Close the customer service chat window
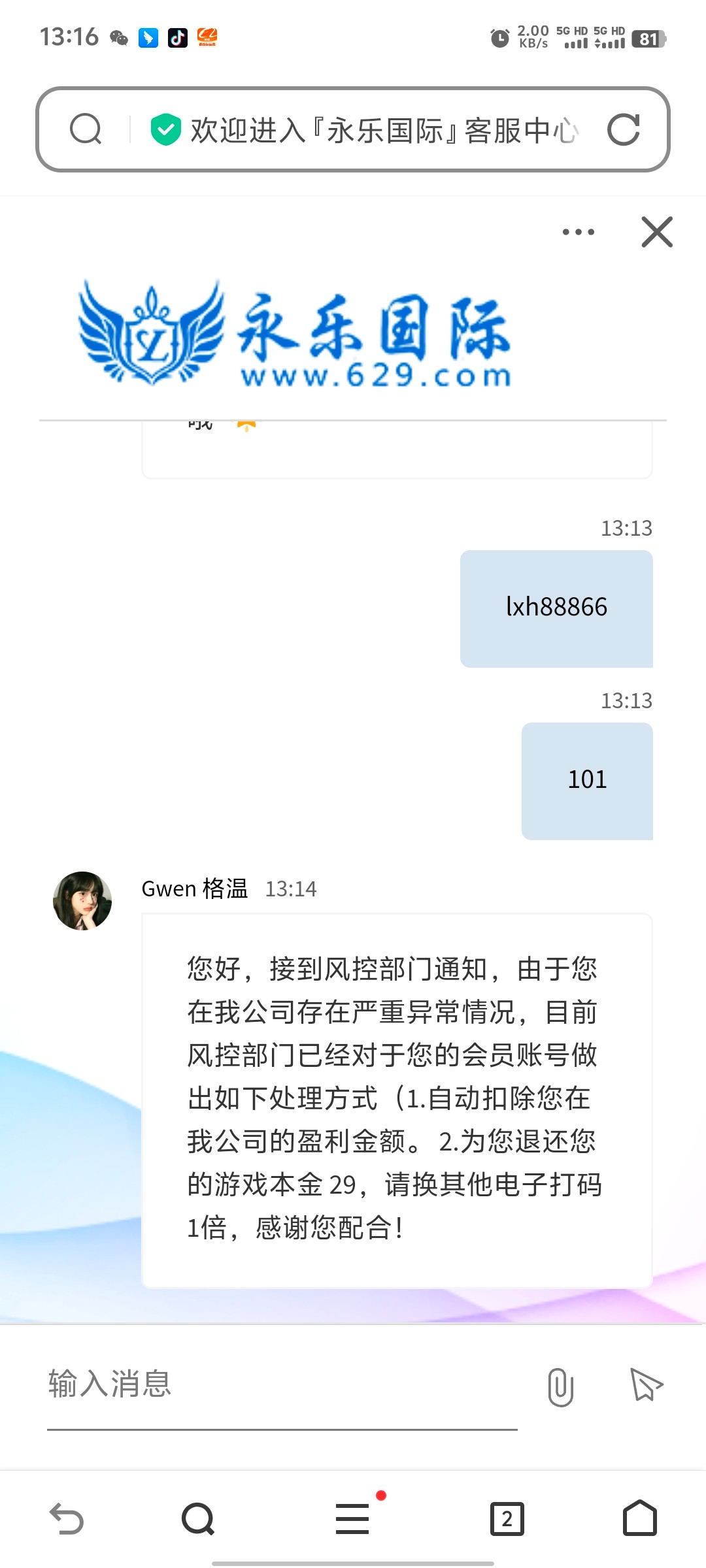Viewport: 706px width, 1568px height. point(656,232)
